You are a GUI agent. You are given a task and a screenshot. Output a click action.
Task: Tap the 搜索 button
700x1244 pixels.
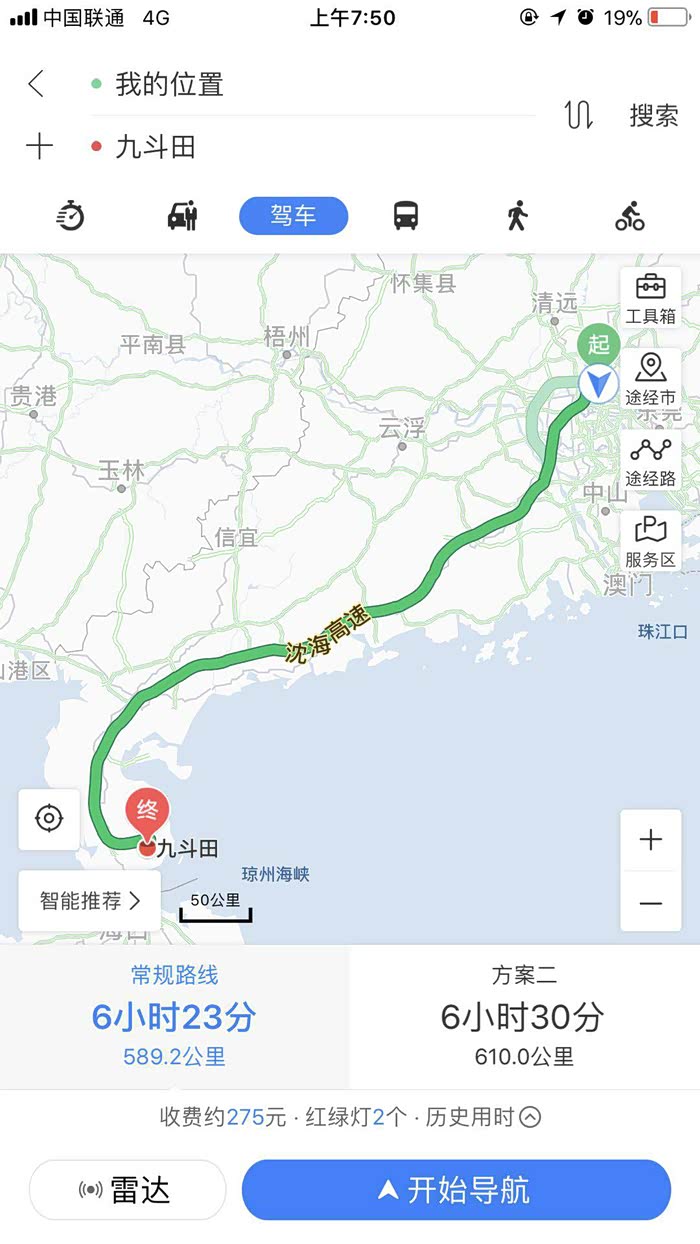654,115
